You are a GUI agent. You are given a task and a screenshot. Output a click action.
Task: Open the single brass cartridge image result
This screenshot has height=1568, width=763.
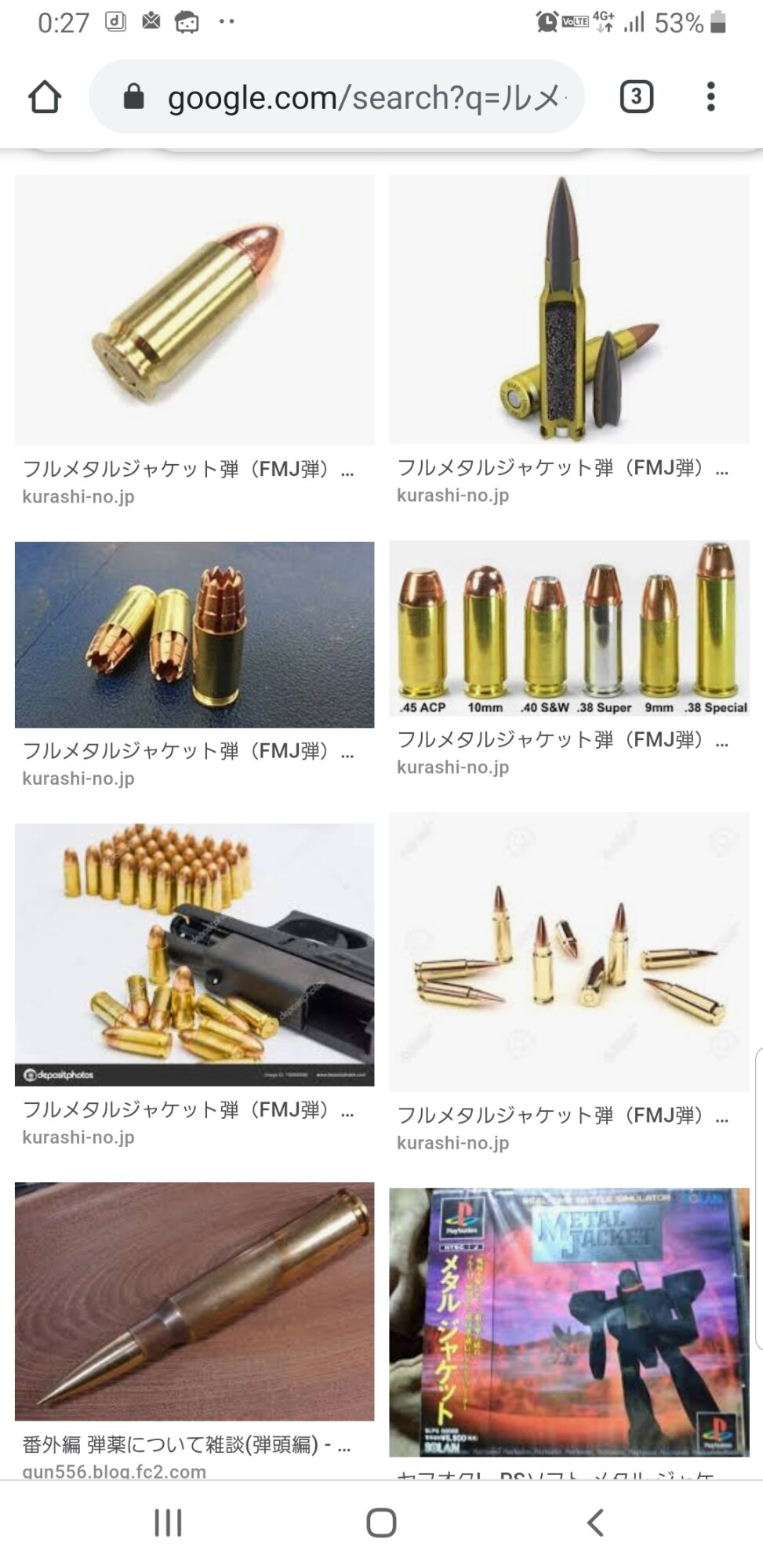(x=194, y=310)
